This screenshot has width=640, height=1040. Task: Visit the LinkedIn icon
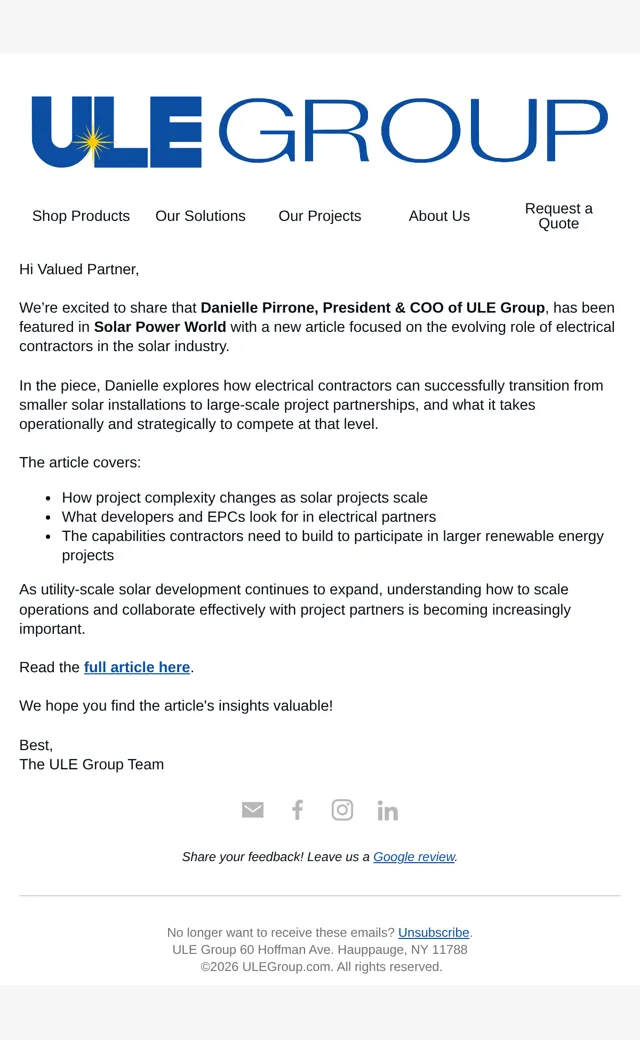pyautogui.click(x=387, y=811)
